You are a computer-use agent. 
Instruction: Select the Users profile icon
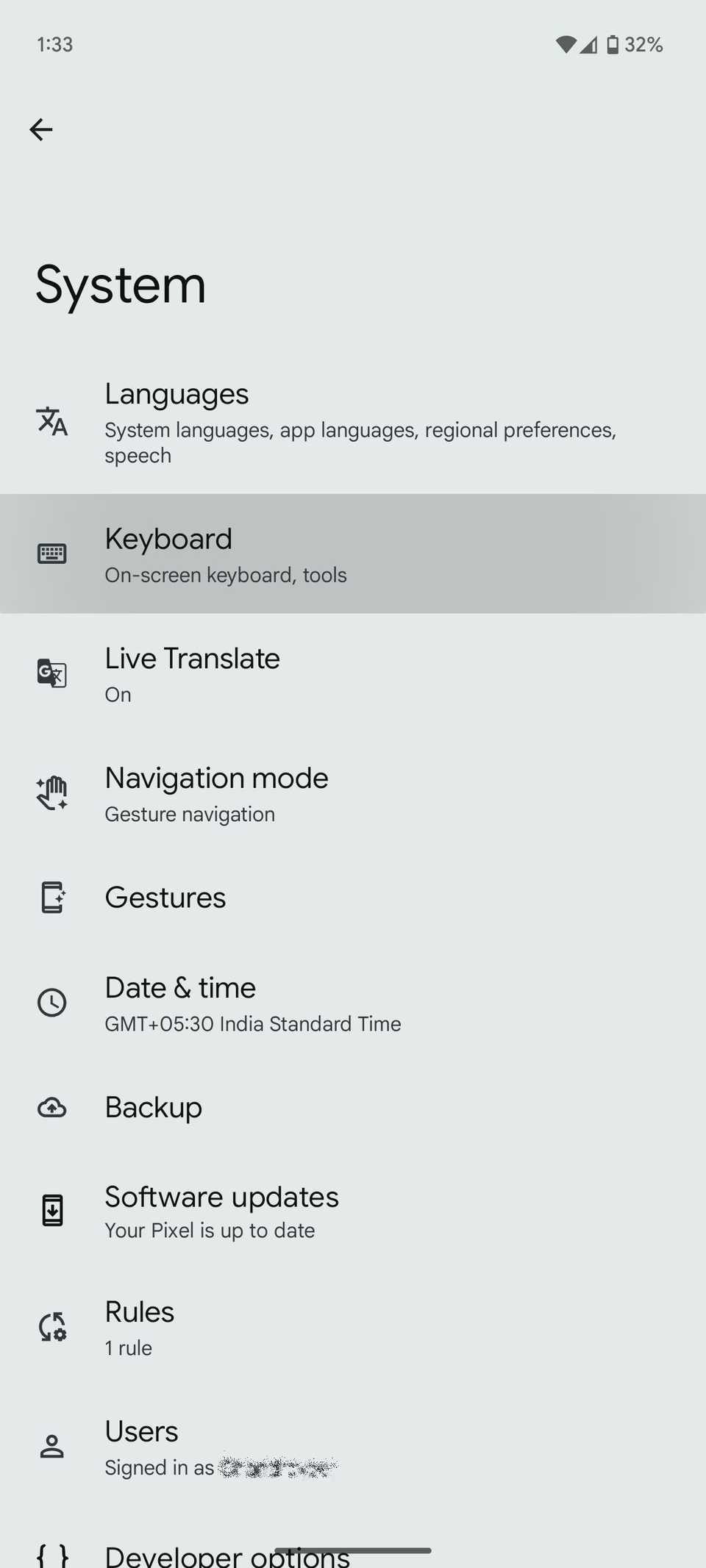coord(51,1447)
